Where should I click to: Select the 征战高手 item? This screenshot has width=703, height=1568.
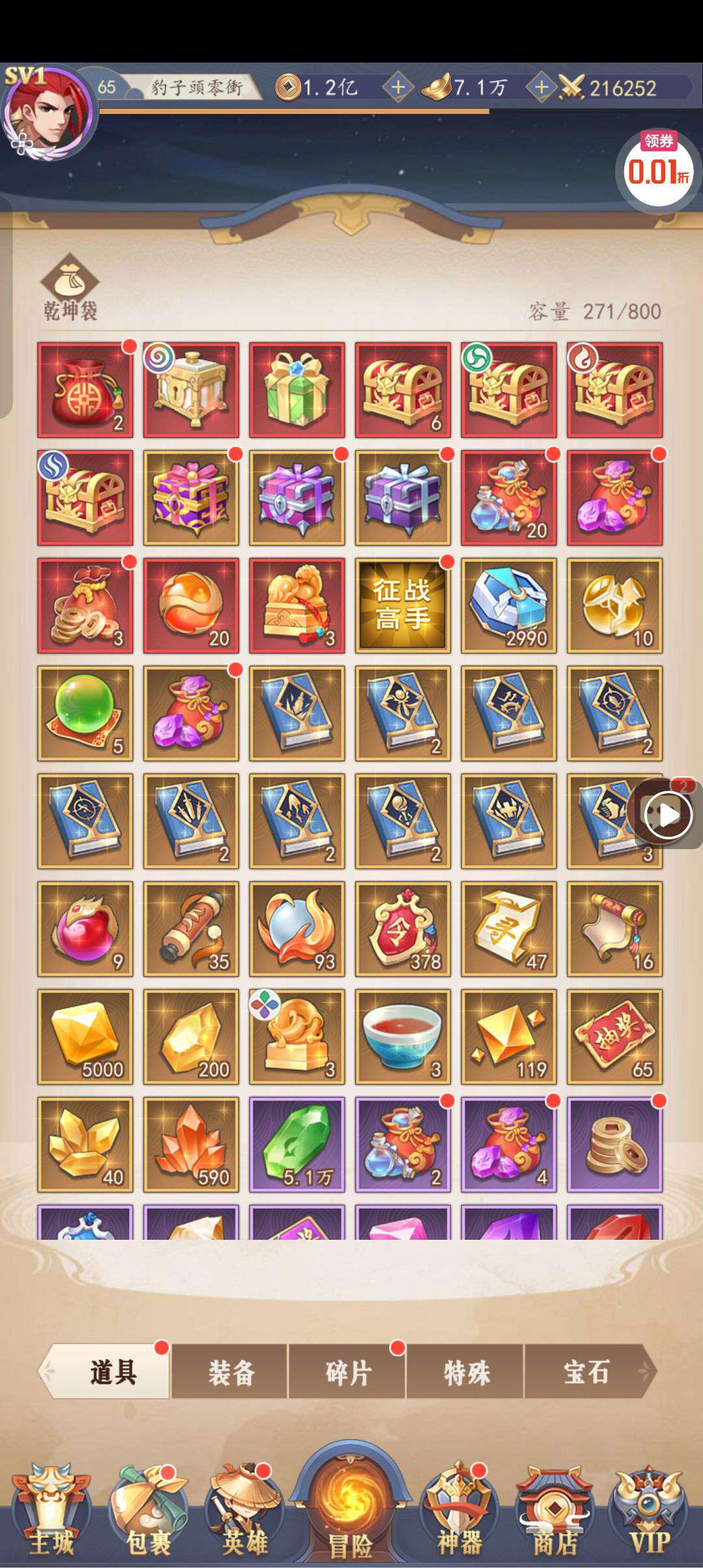(402, 606)
